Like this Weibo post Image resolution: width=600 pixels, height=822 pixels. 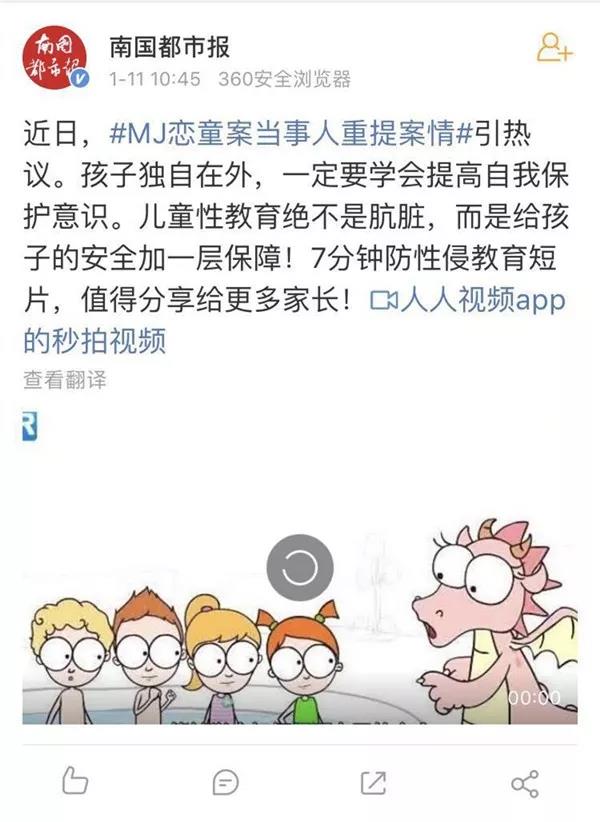[75, 781]
